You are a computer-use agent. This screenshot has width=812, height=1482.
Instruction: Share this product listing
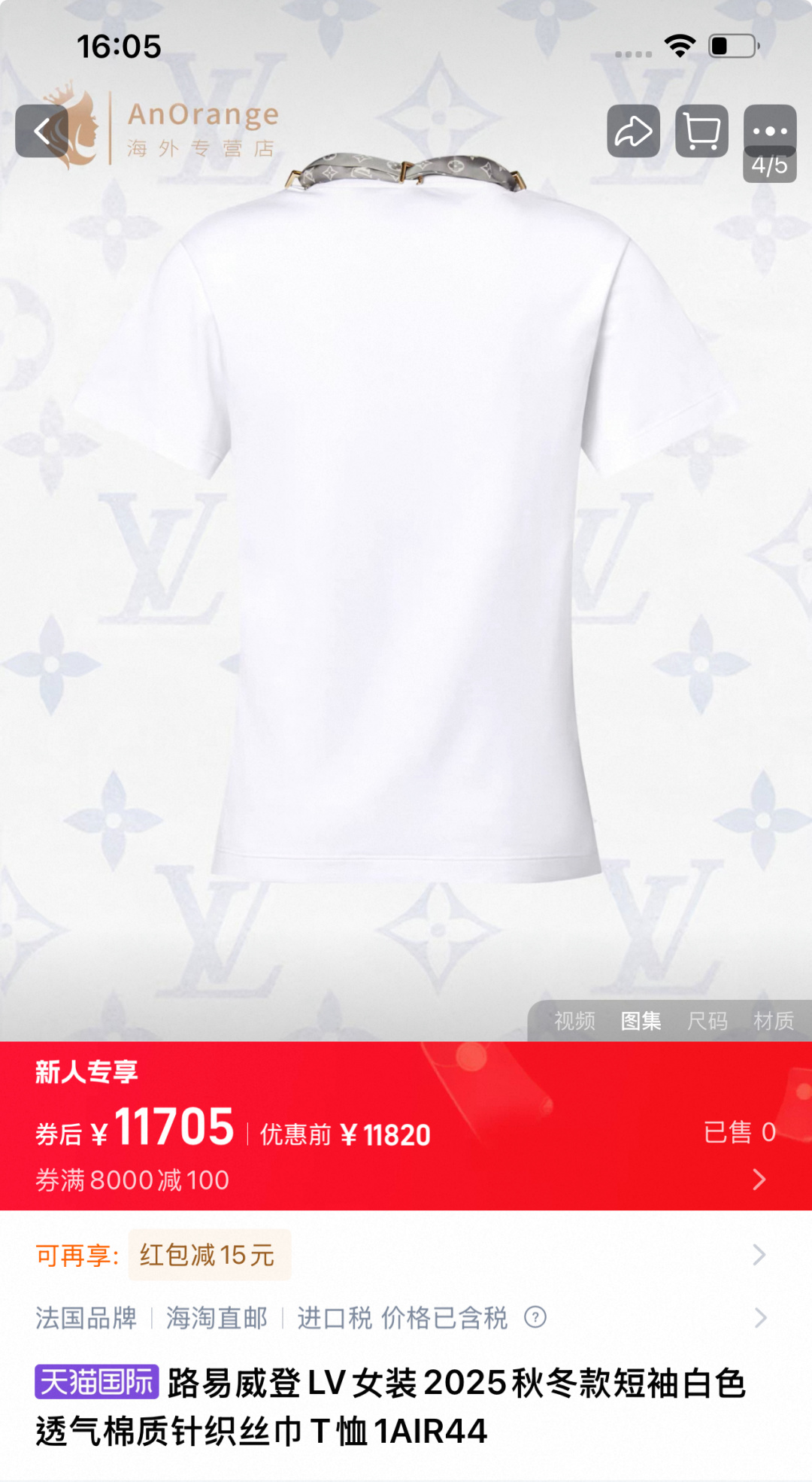(633, 132)
